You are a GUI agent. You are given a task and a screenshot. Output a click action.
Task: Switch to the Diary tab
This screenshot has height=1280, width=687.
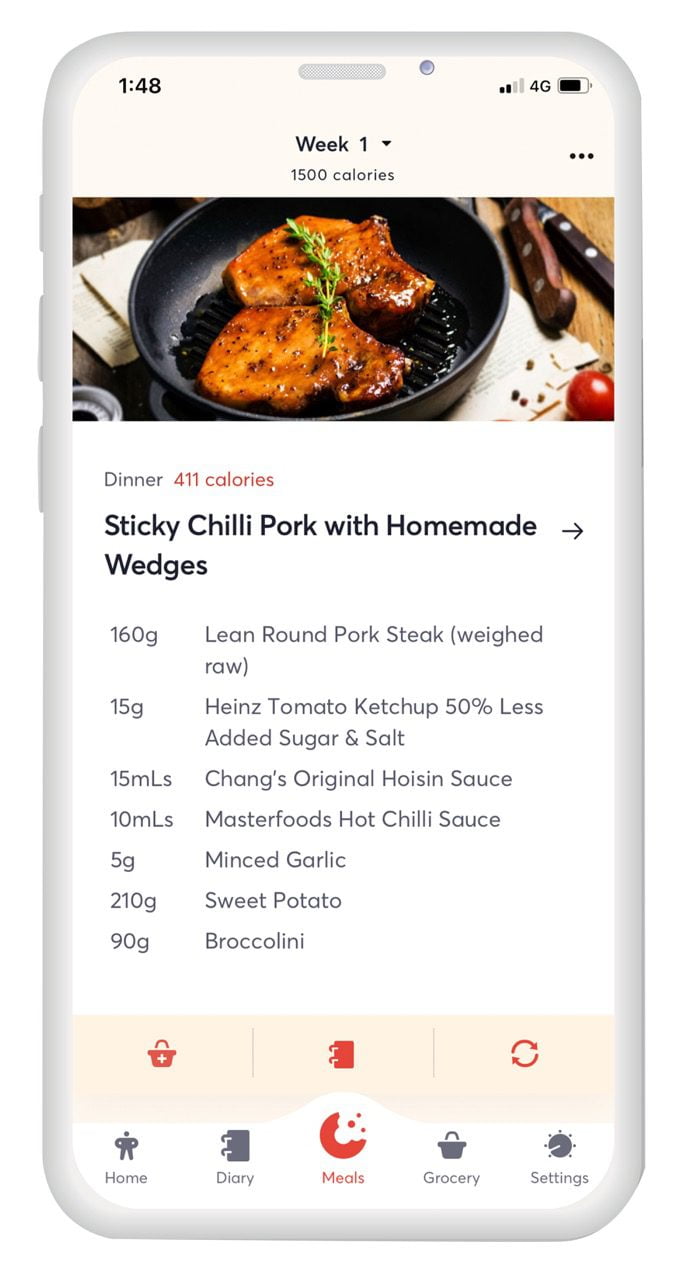235,1158
